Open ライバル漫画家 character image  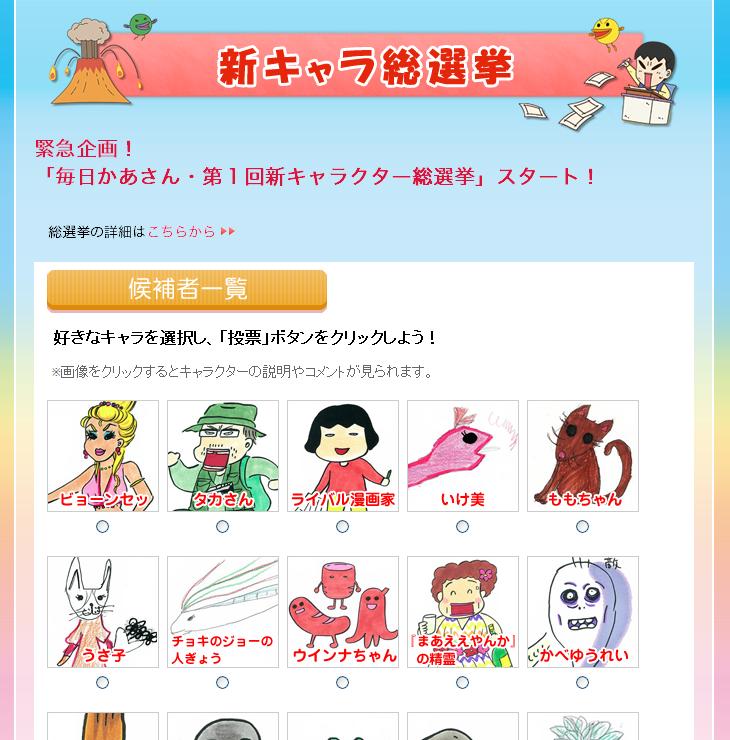[x=343, y=456]
